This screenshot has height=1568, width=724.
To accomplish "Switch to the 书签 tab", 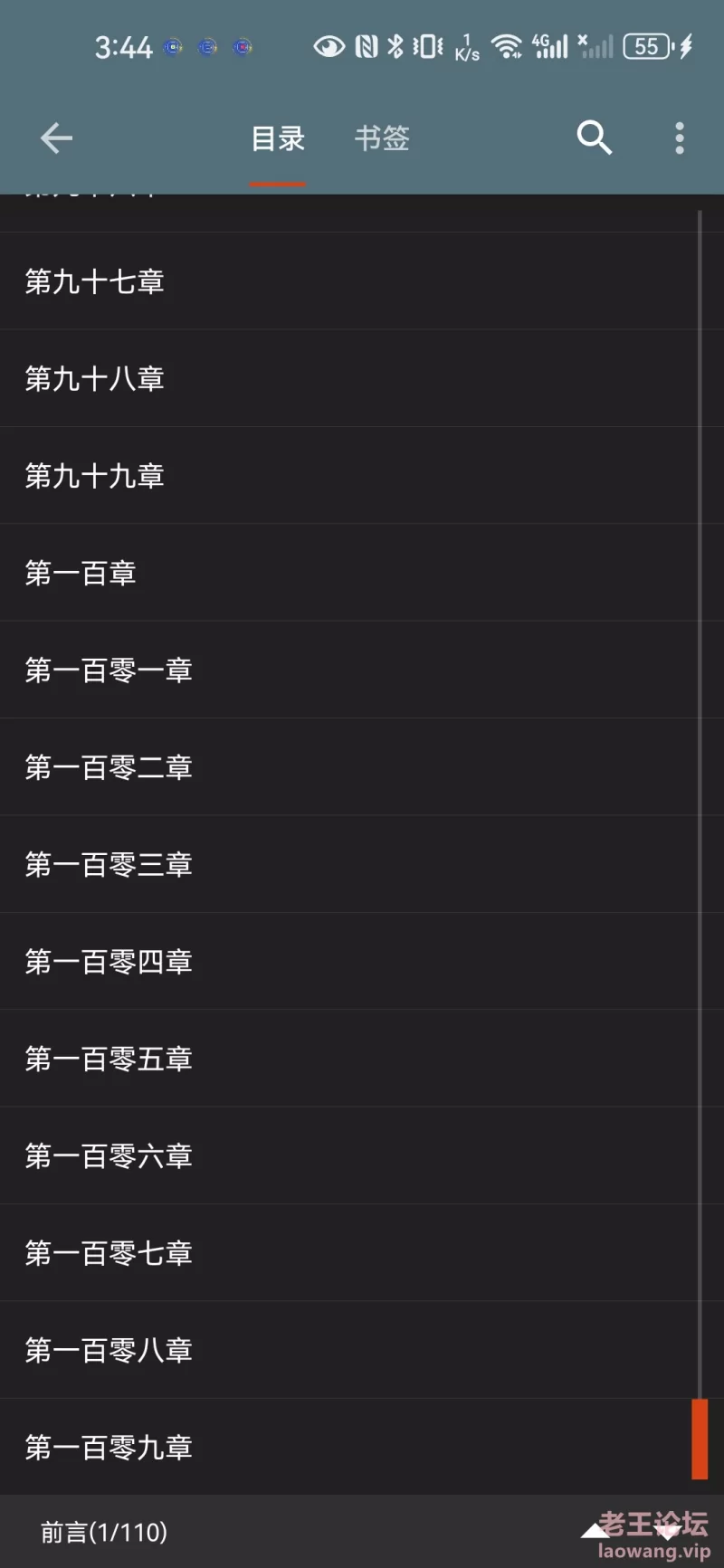I will pyautogui.click(x=382, y=138).
